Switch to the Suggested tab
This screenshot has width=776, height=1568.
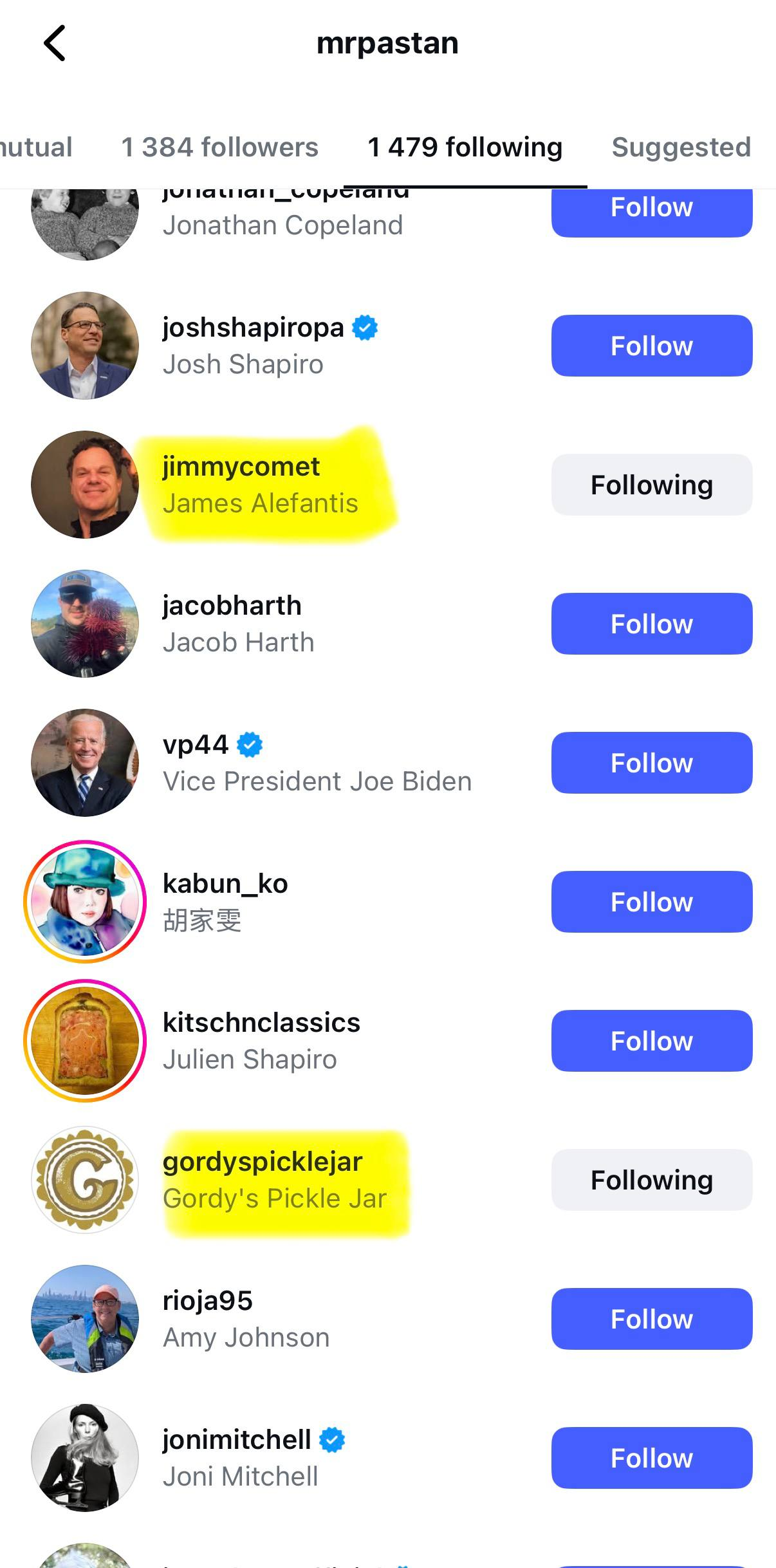(681, 147)
